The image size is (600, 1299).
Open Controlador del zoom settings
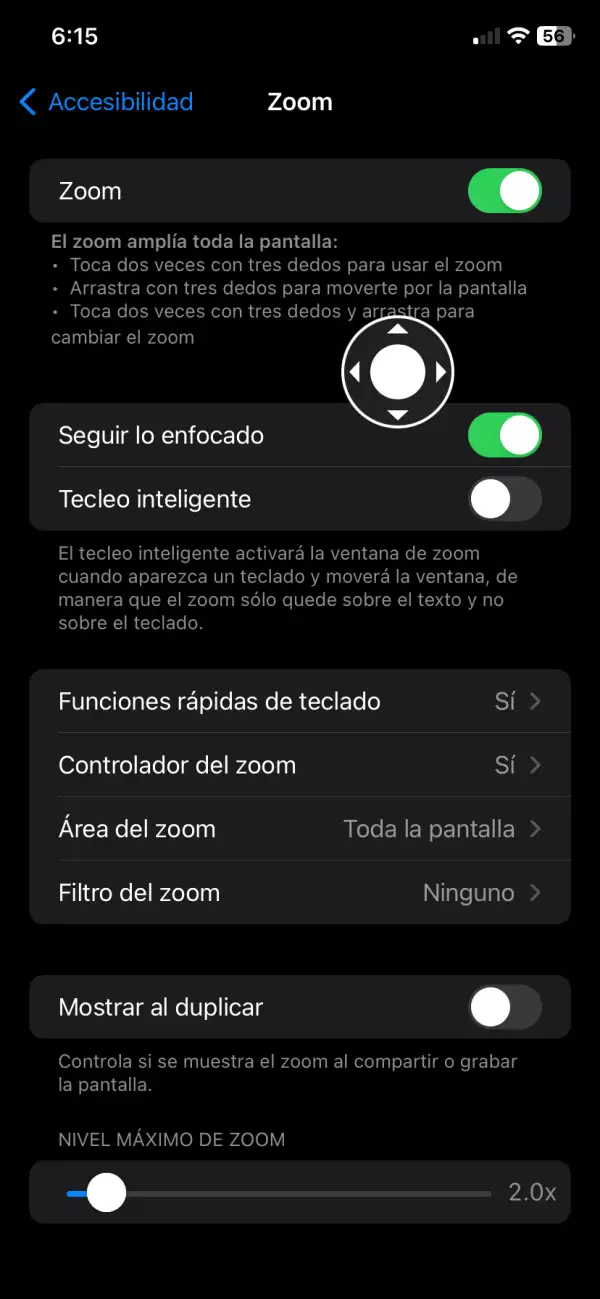[x=300, y=766]
